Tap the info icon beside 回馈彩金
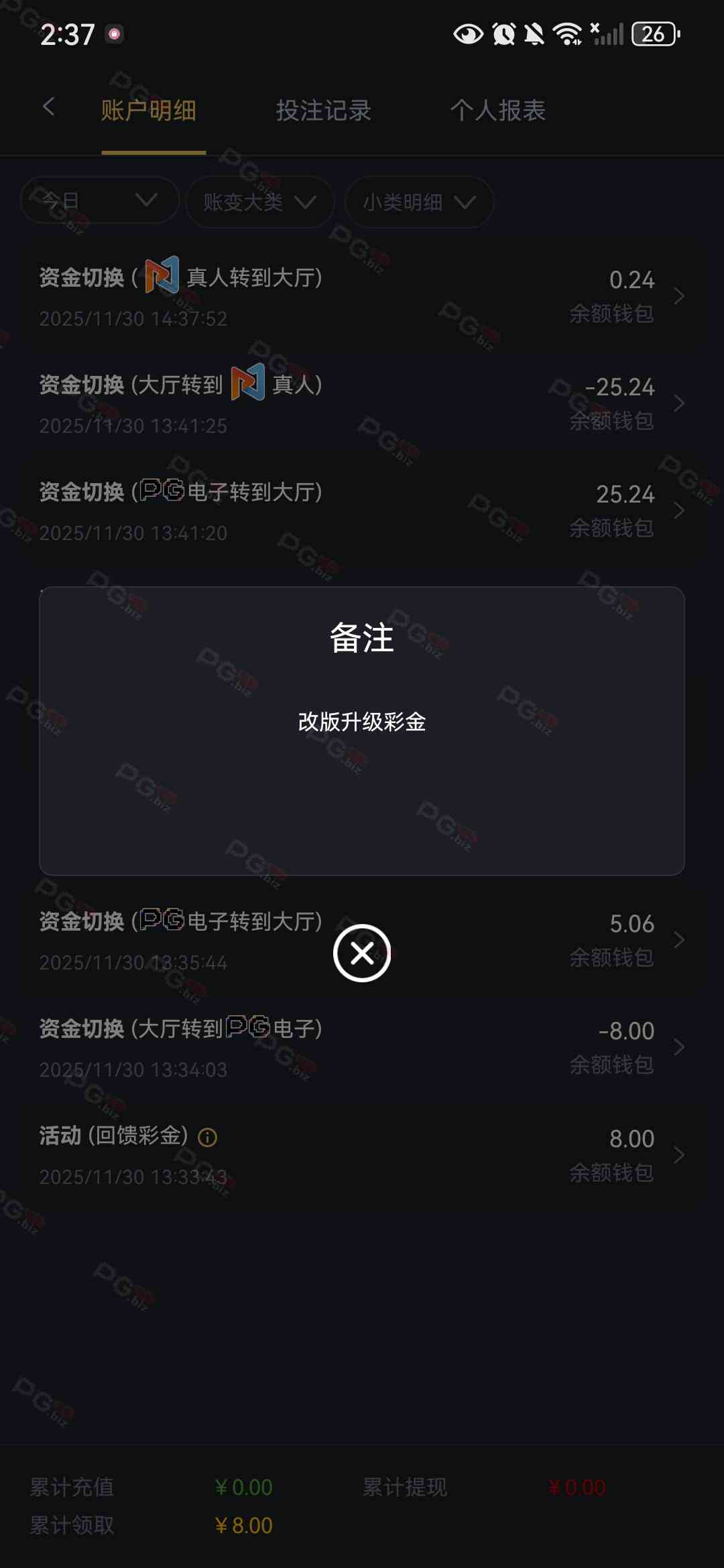724x1568 pixels. tap(208, 1137)
